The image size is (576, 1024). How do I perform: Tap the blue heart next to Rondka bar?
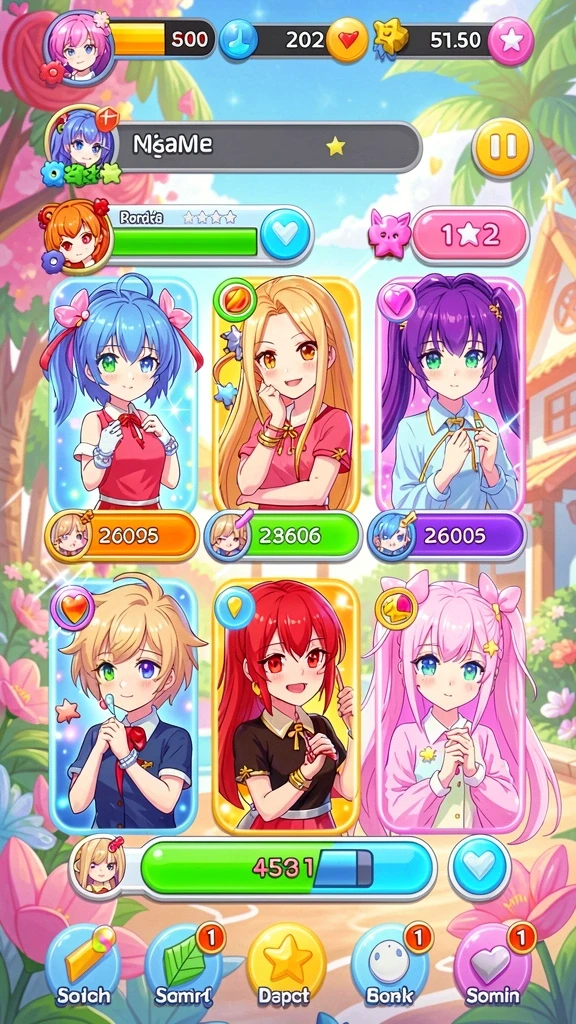tap(285, 233)
